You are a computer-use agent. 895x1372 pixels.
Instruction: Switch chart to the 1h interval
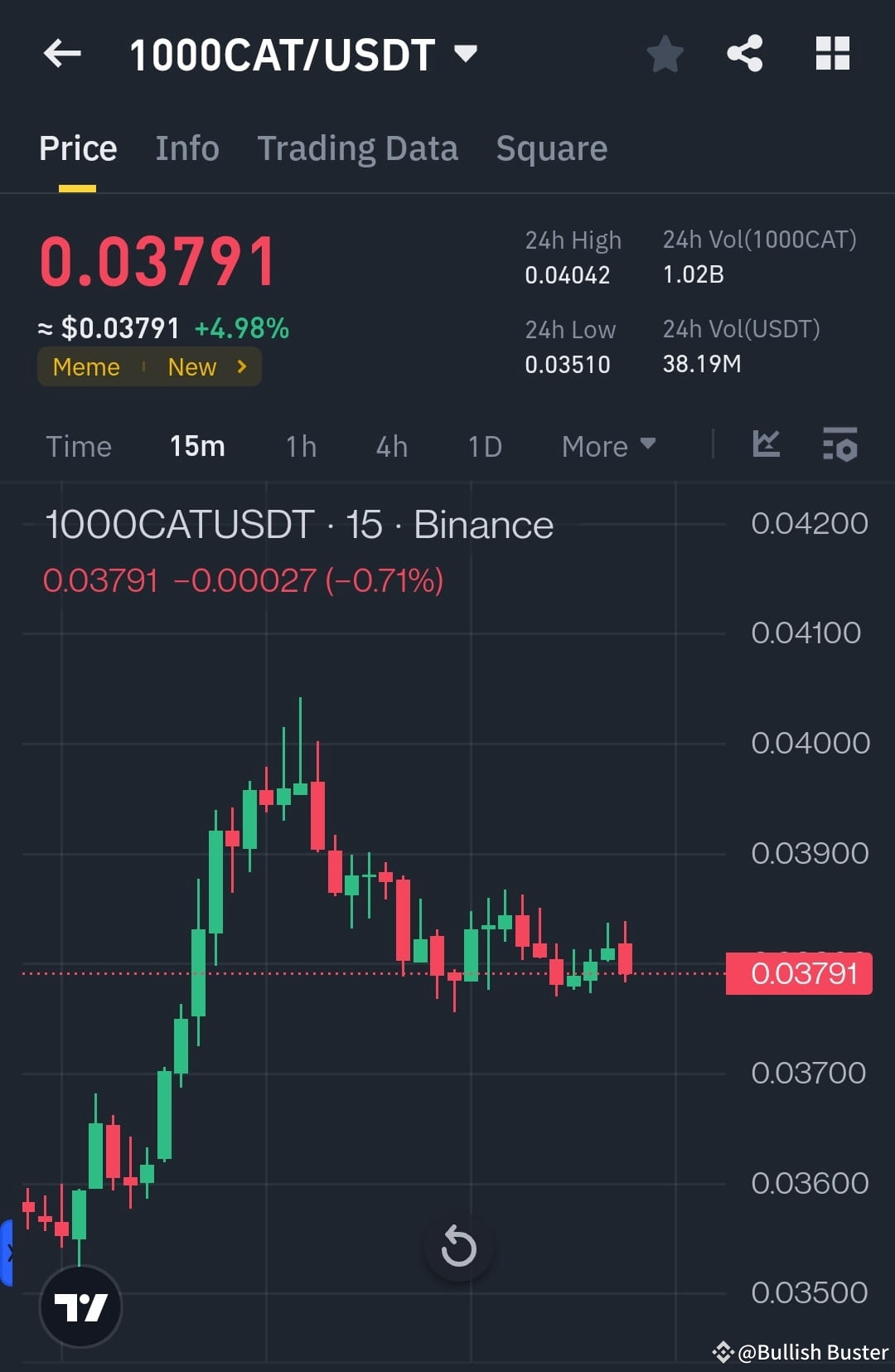[x=300, y=446]
